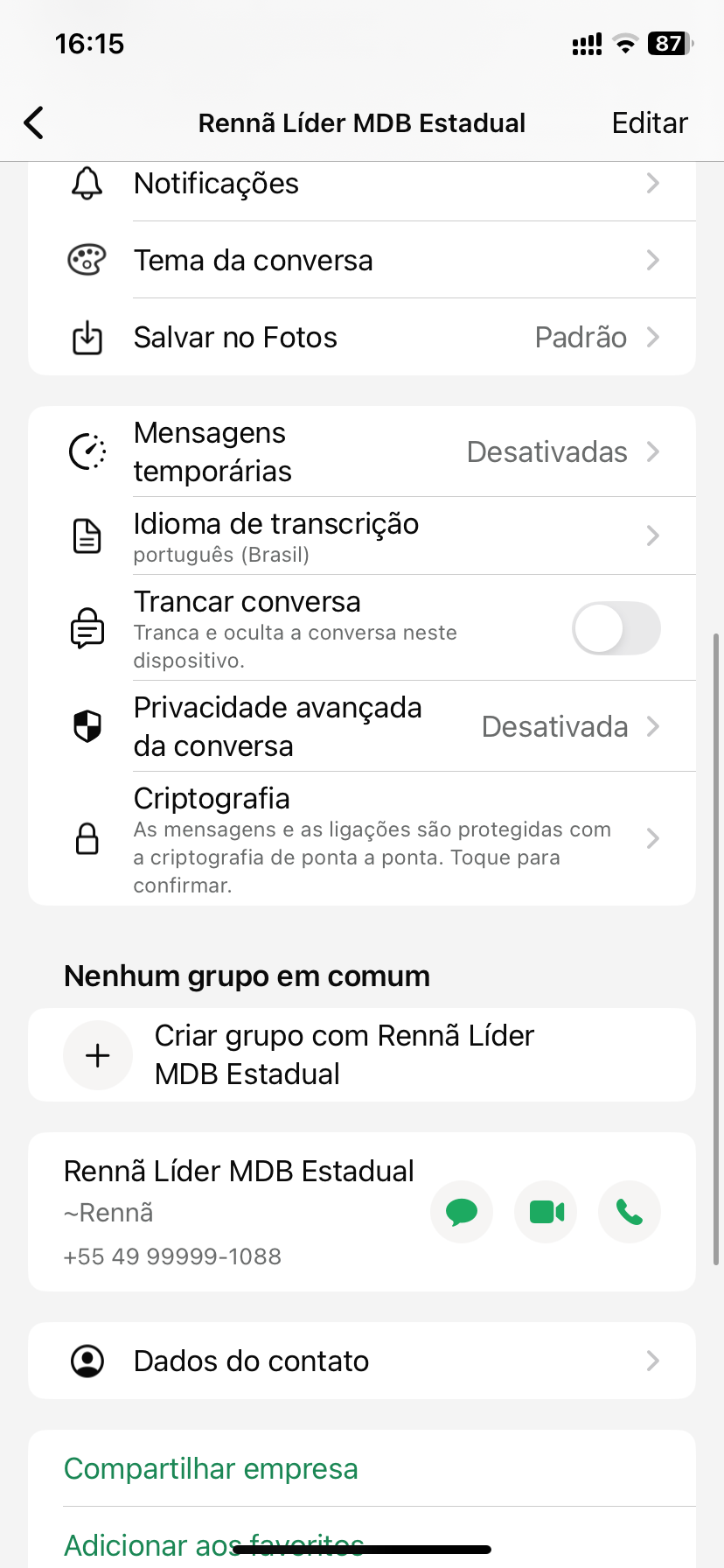Go back using the top-left arrow
The width and height of the screenshot is (724, 1568).
34,122
